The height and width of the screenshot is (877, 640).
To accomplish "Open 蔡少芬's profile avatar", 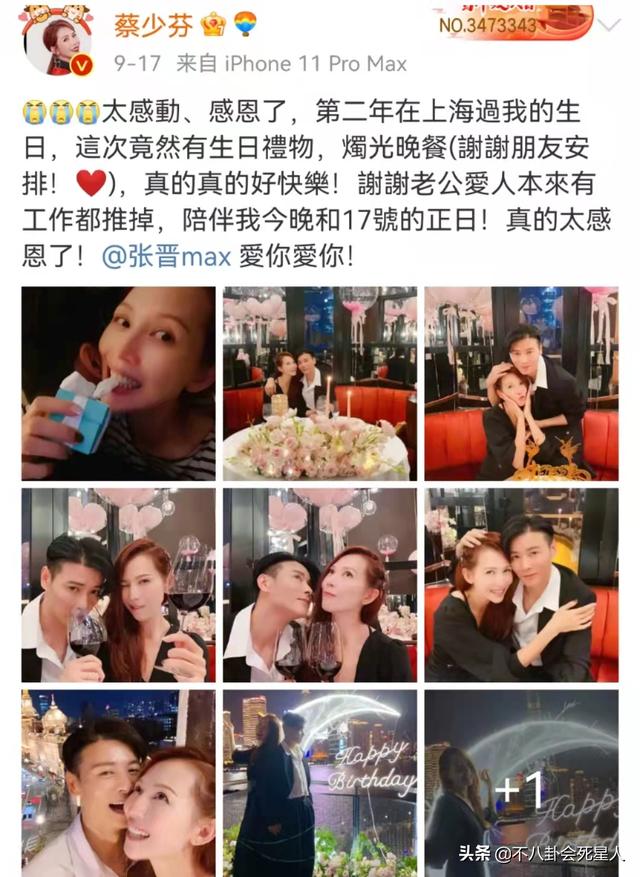I will point(71,47).
